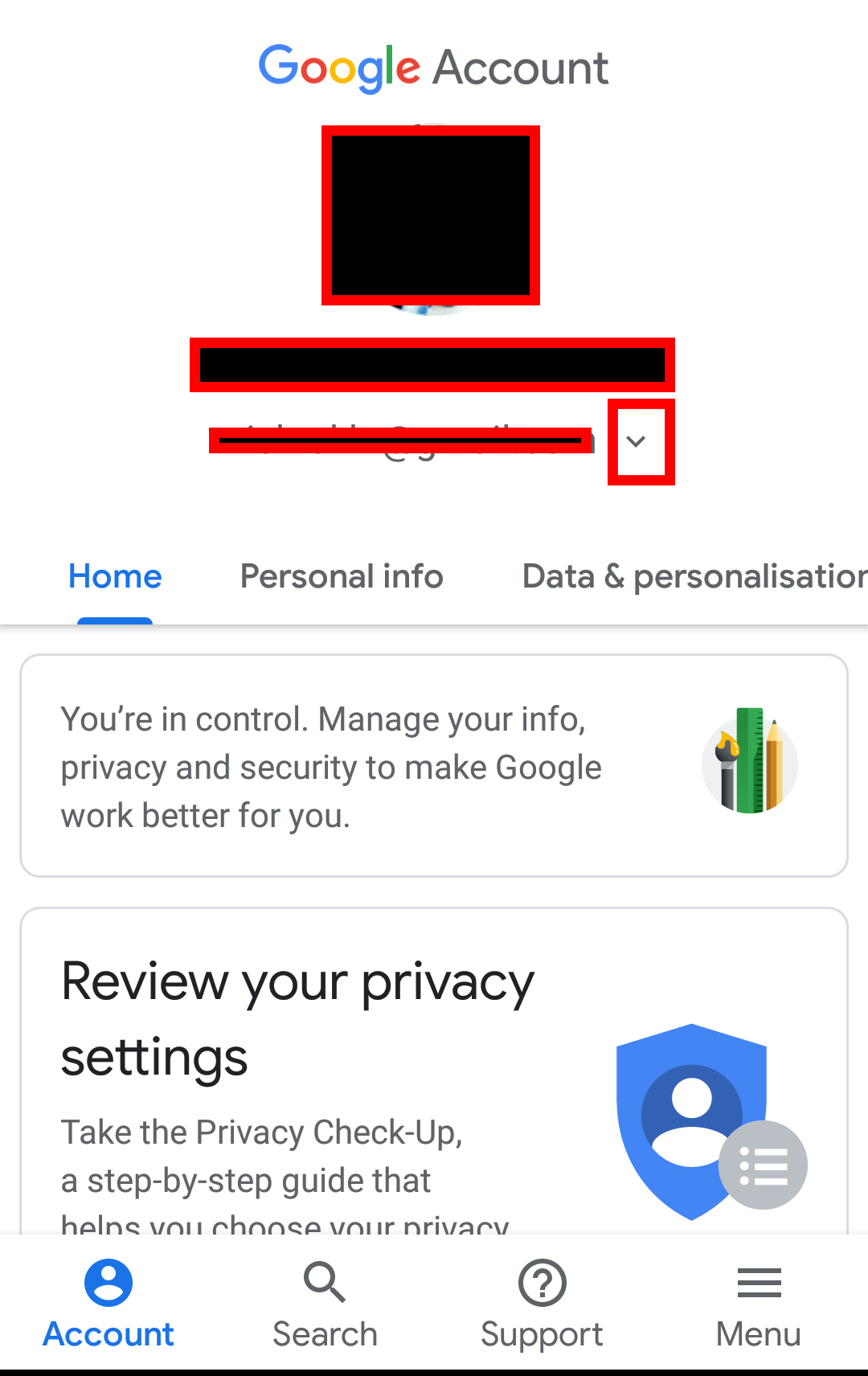Select the Home tab

pos(115,576)
